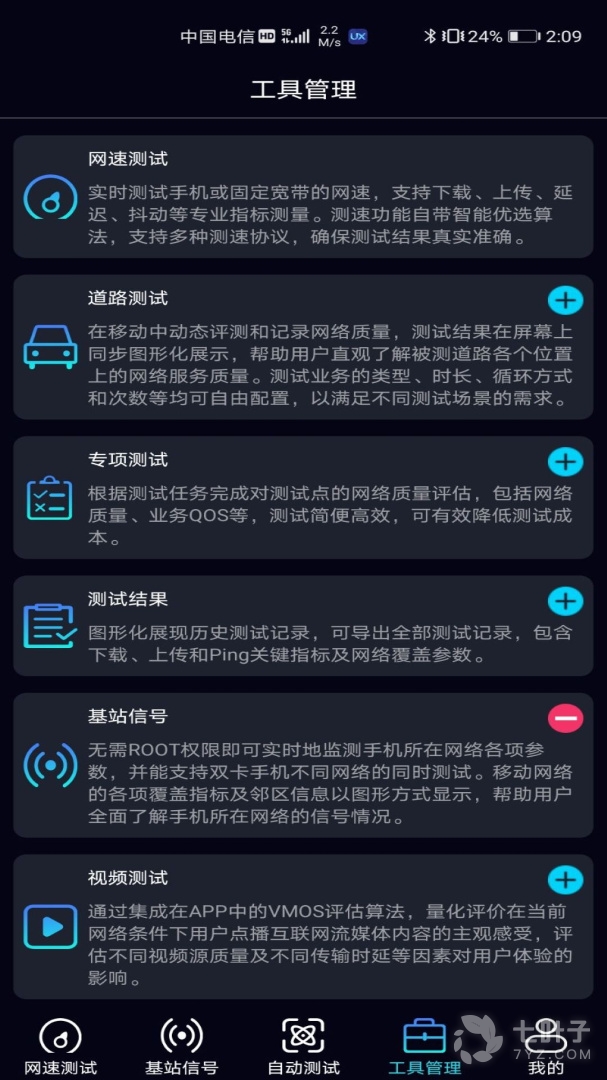Switch to the 网速测试 bottom tab
Image resolution: width=607 pixels, height=1080 pixels.
(60, 1046)
